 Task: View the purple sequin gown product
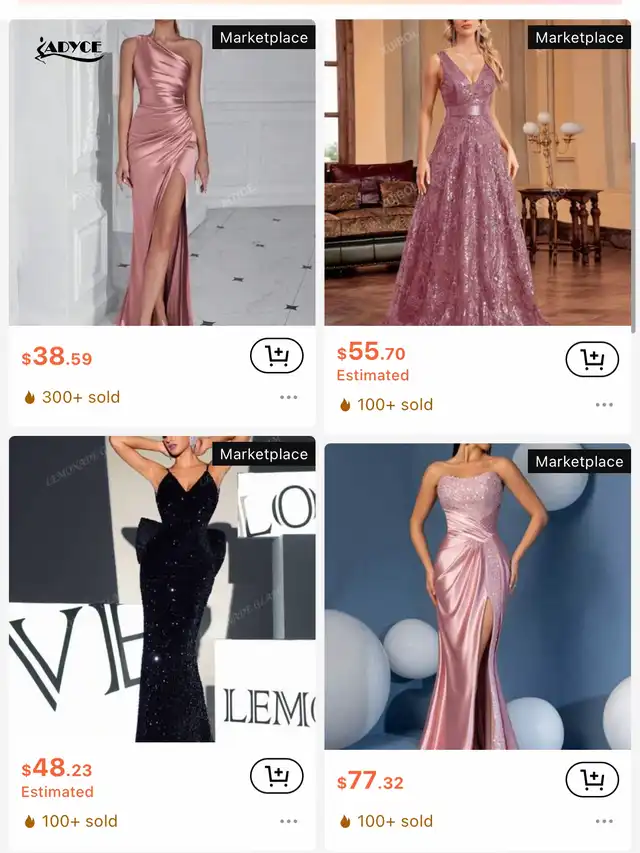point(478,172)
